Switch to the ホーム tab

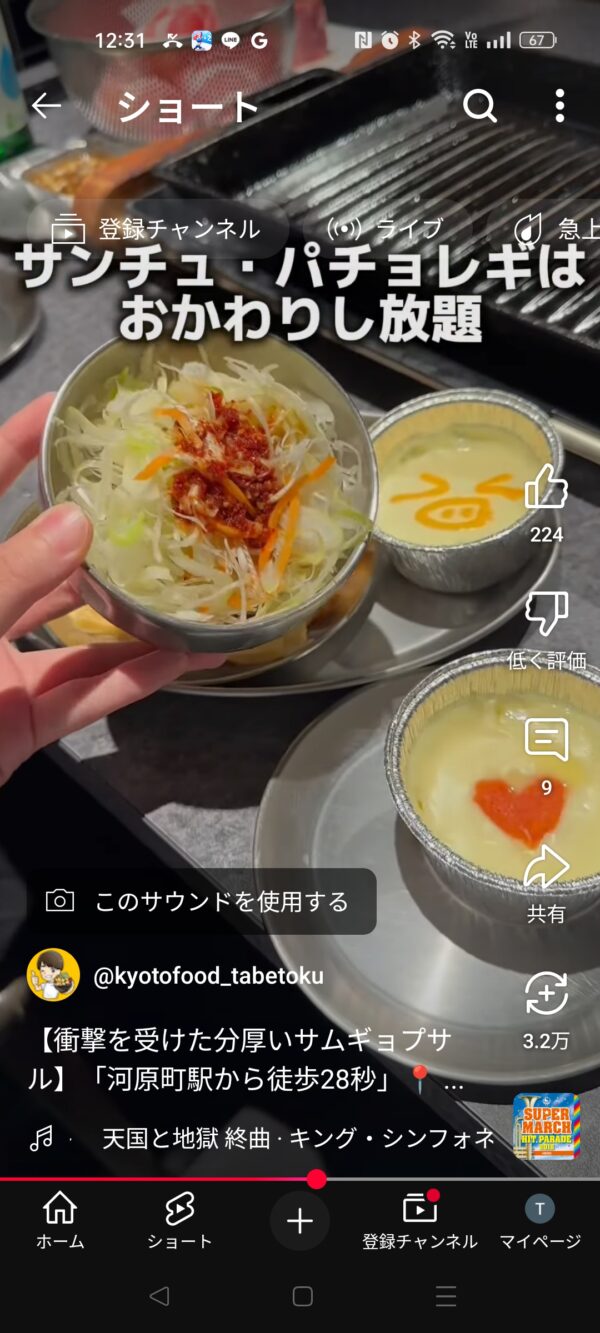coord(60,1221)
